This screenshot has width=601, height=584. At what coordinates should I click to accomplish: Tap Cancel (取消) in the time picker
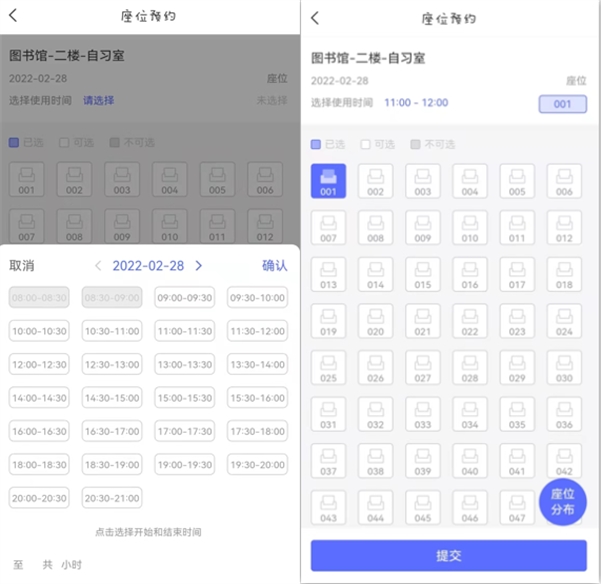[22, 266]
